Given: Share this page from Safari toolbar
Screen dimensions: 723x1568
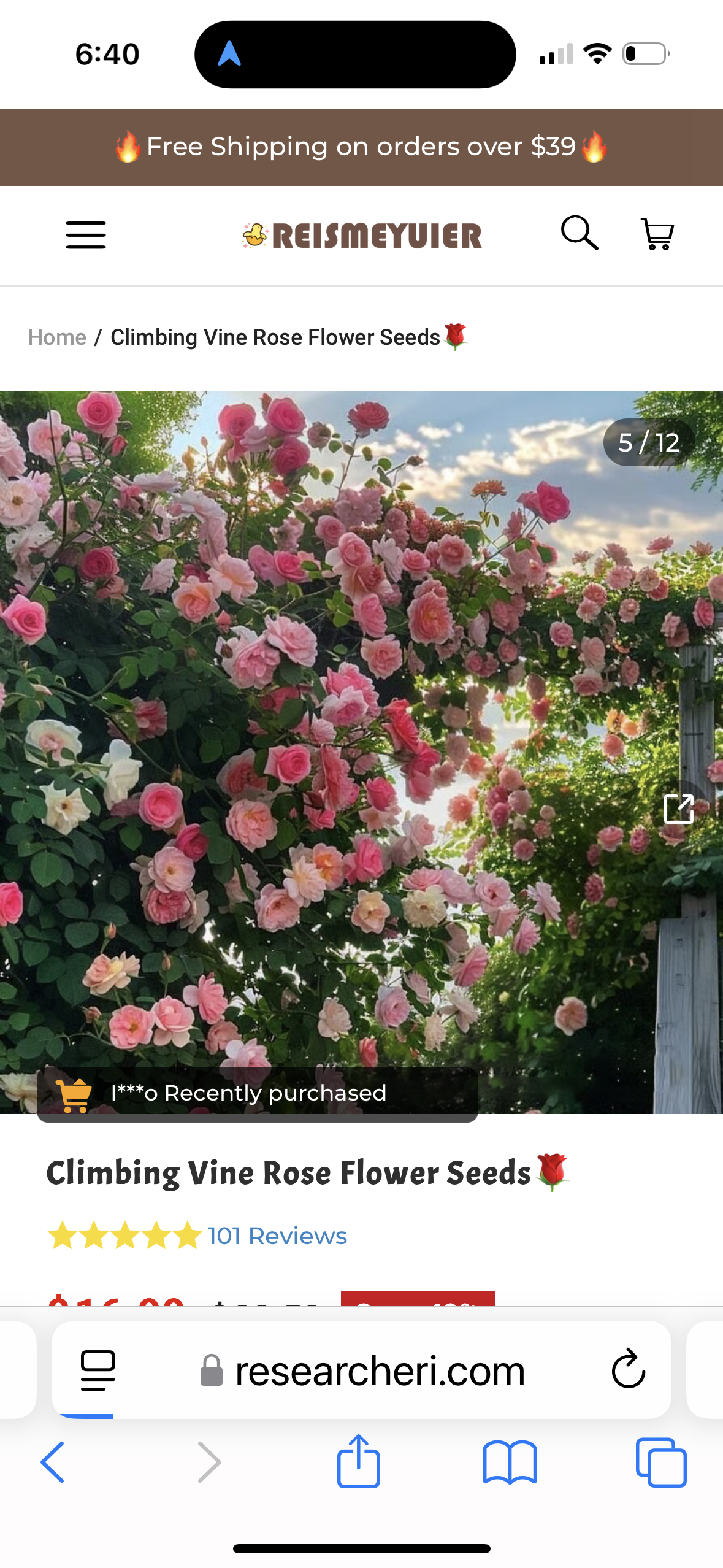Looking at the screenshot, I should click(359, 1461).
